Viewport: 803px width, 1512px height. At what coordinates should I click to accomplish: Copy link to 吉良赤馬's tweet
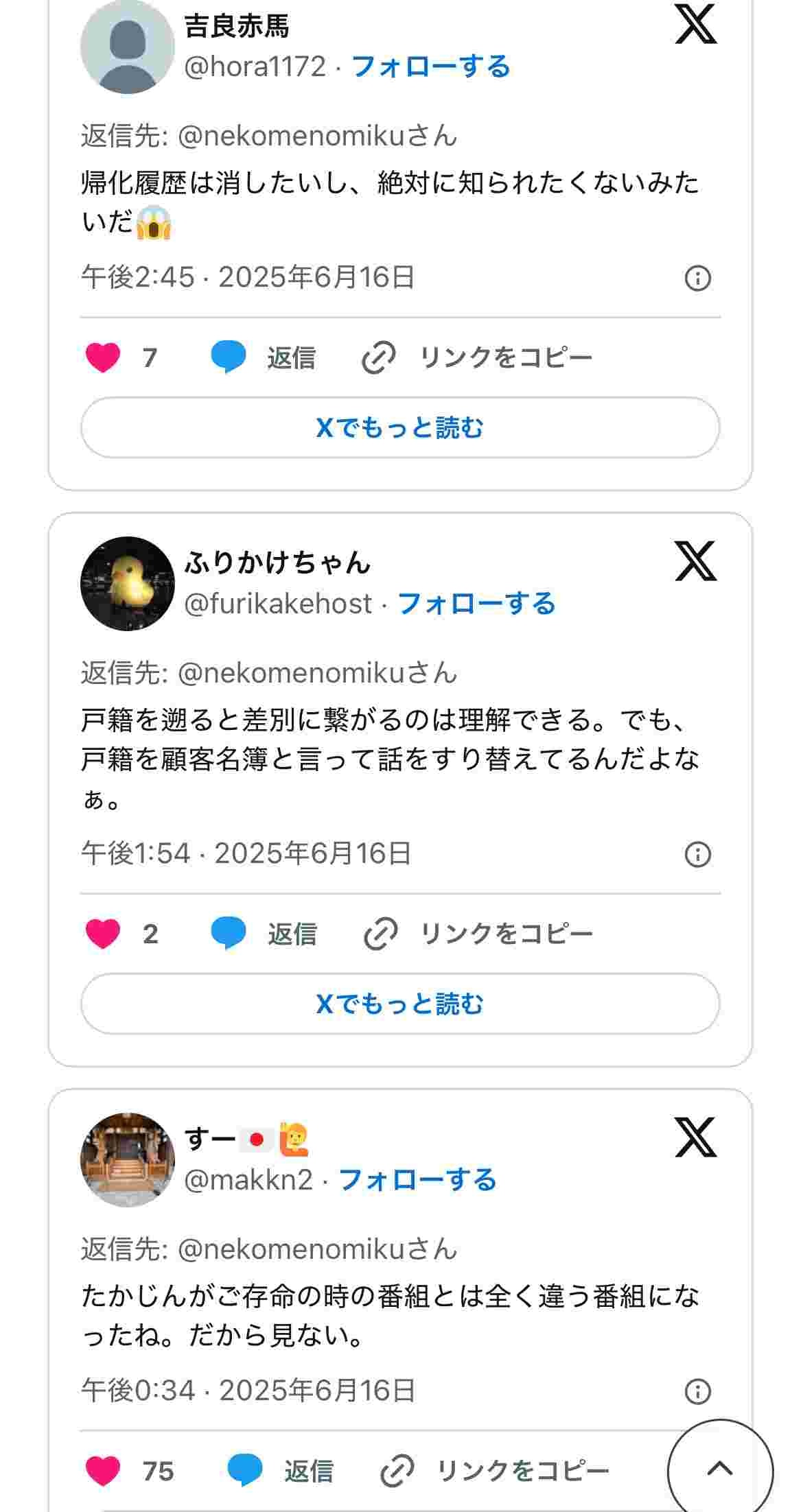point(477,357)
